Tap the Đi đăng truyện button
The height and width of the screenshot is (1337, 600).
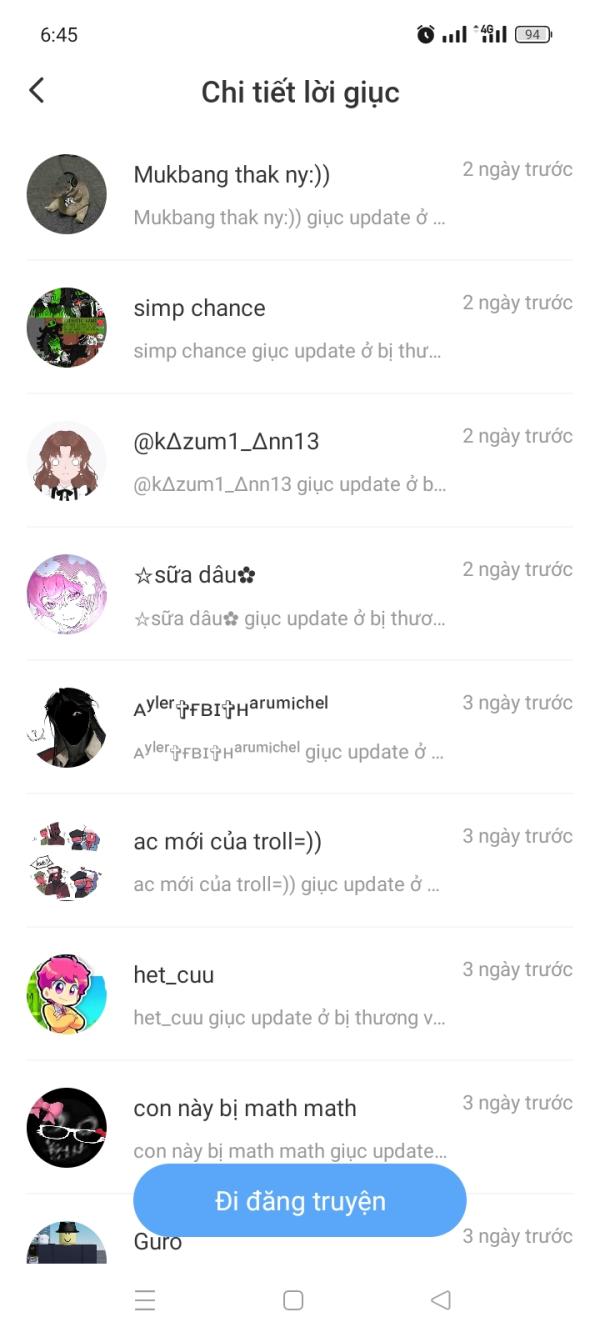point(300,1200)
